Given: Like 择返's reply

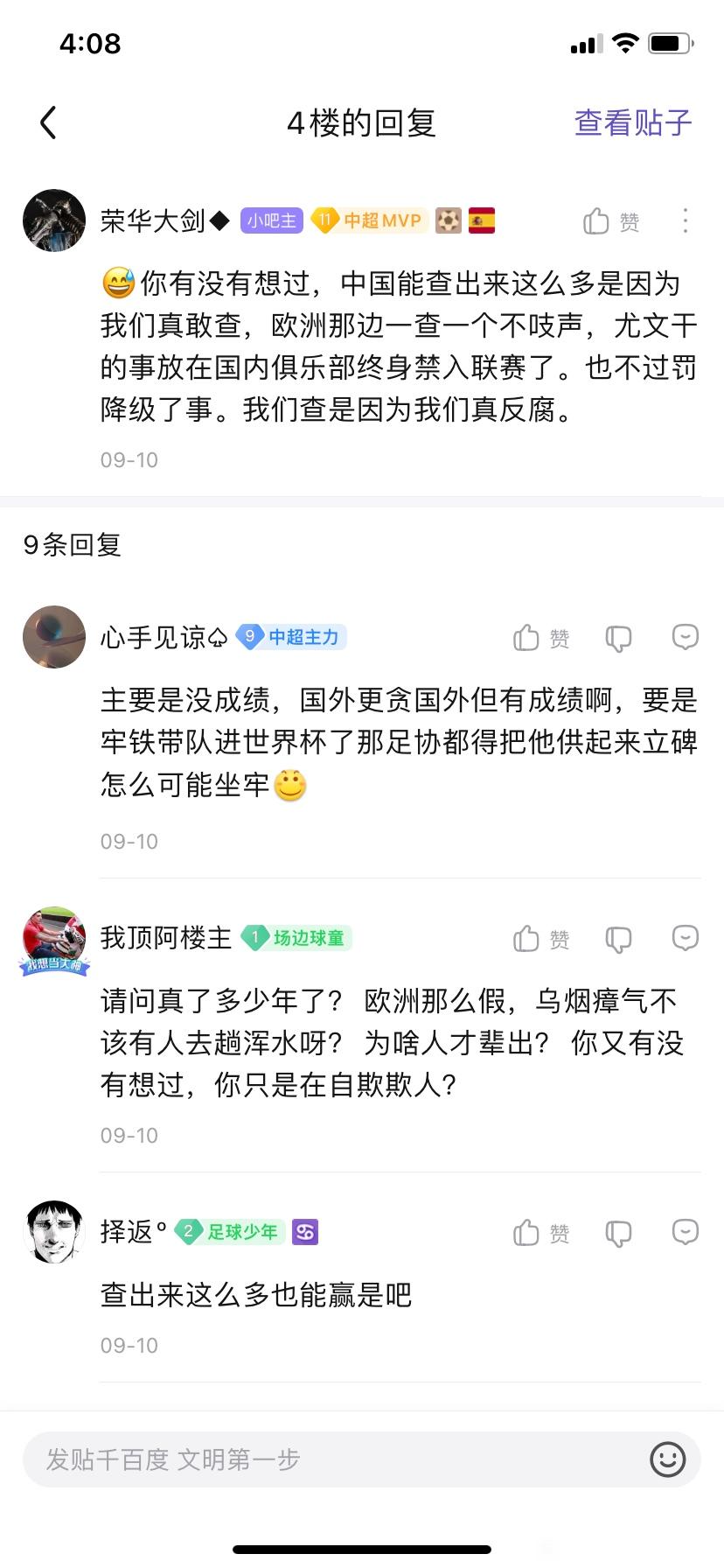Looking at the screenshot, I should click(x=541, y=1233).
